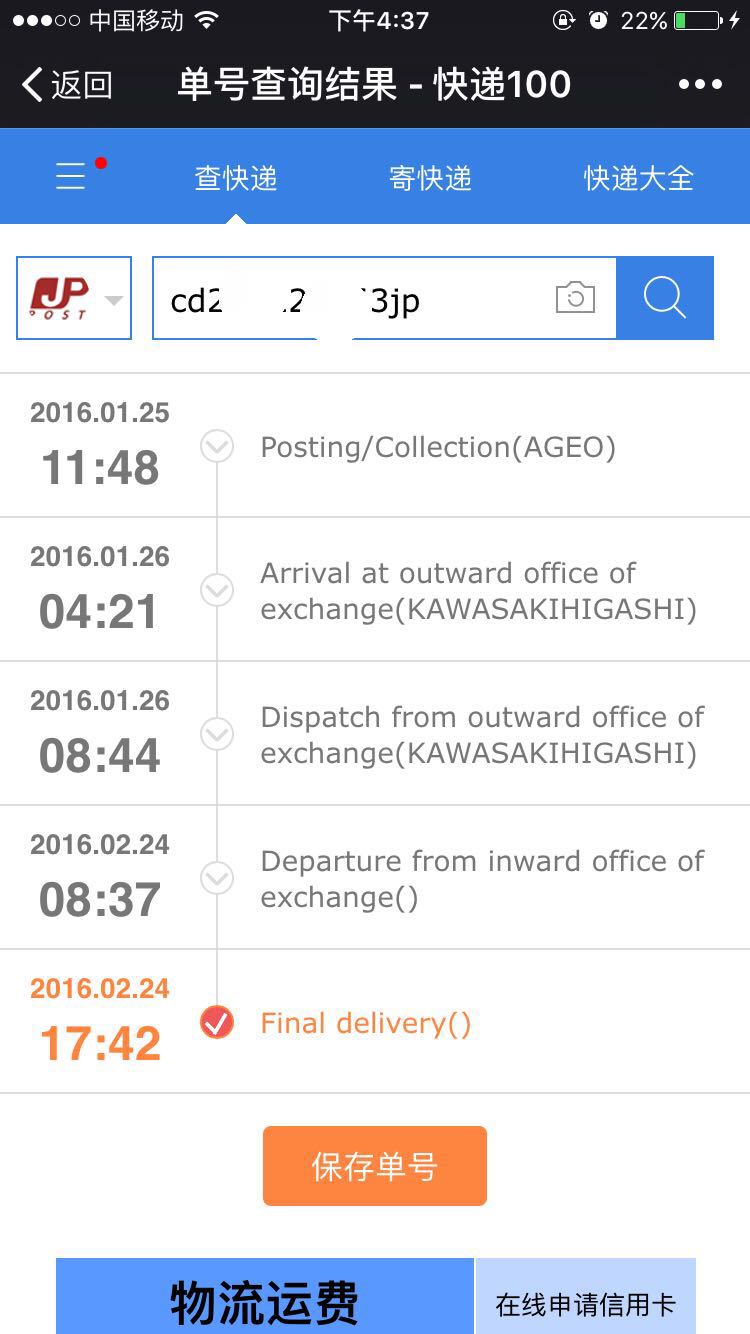Open the hamburger drawer menu
The height and width of the screenshot is (1334, 750).
click(71, 177)
